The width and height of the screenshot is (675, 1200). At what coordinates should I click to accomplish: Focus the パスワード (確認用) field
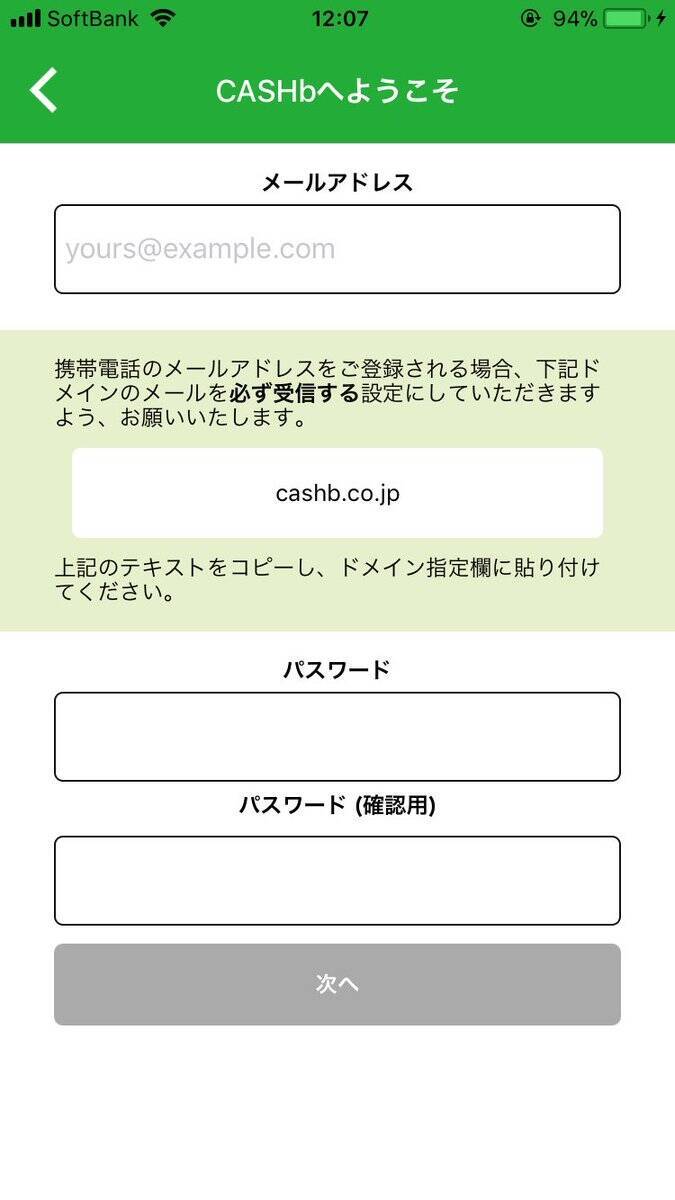(x=337, y=881)
